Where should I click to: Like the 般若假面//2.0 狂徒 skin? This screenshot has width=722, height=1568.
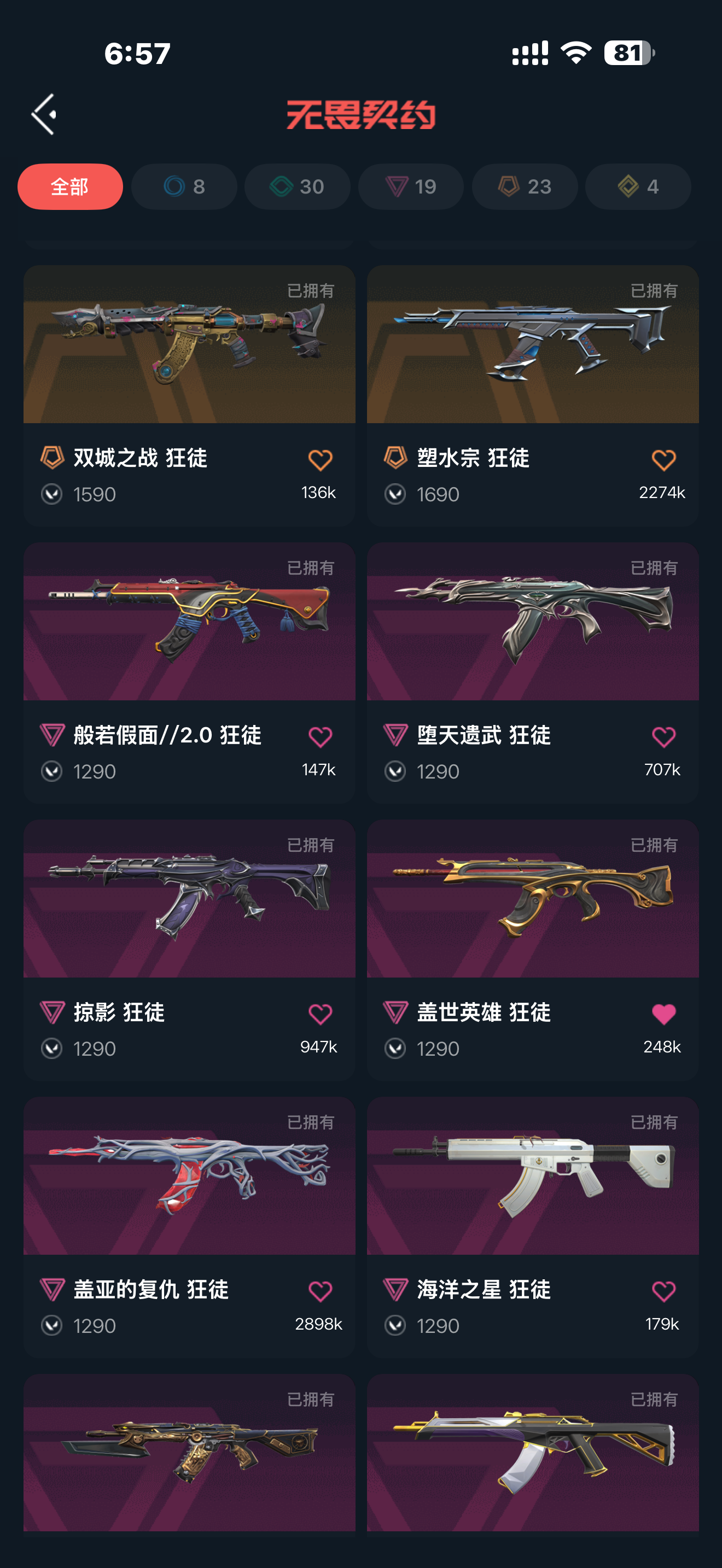pos(320,737)
